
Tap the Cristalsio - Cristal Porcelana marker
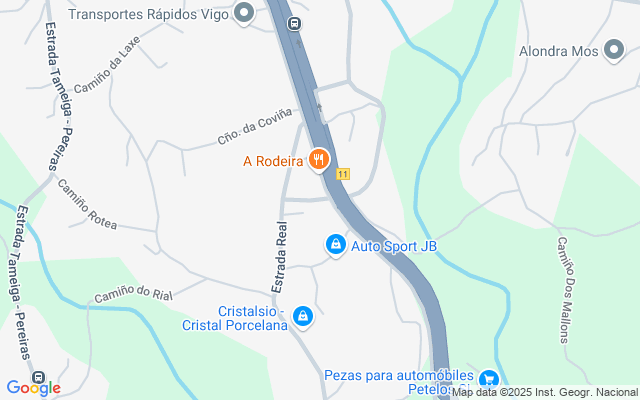[302, 318]
